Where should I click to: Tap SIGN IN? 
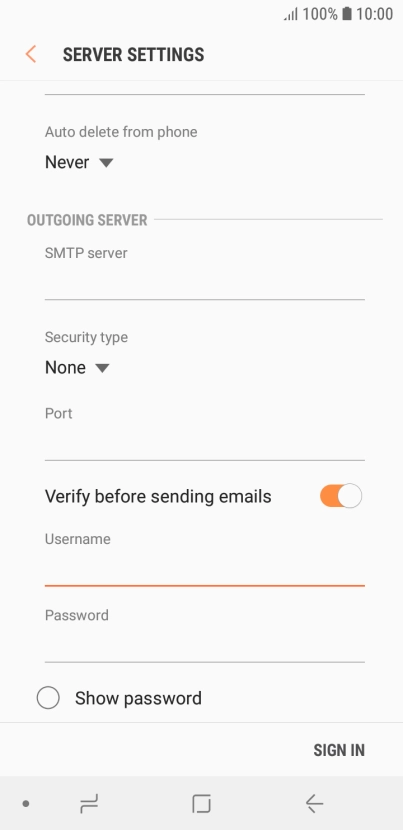click(x=339, y=750)
